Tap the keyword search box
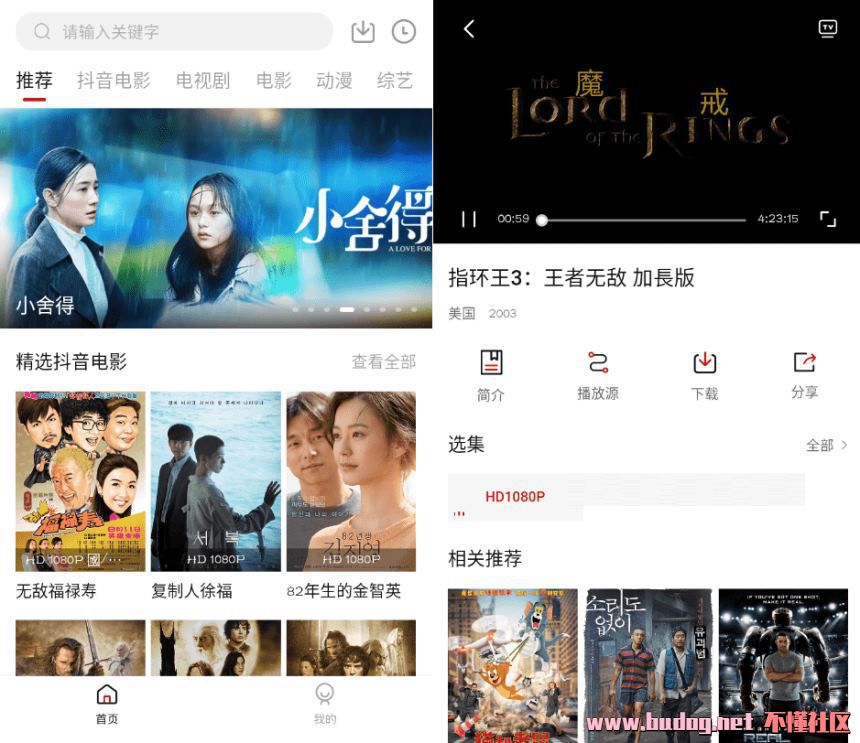 (175, 32)
